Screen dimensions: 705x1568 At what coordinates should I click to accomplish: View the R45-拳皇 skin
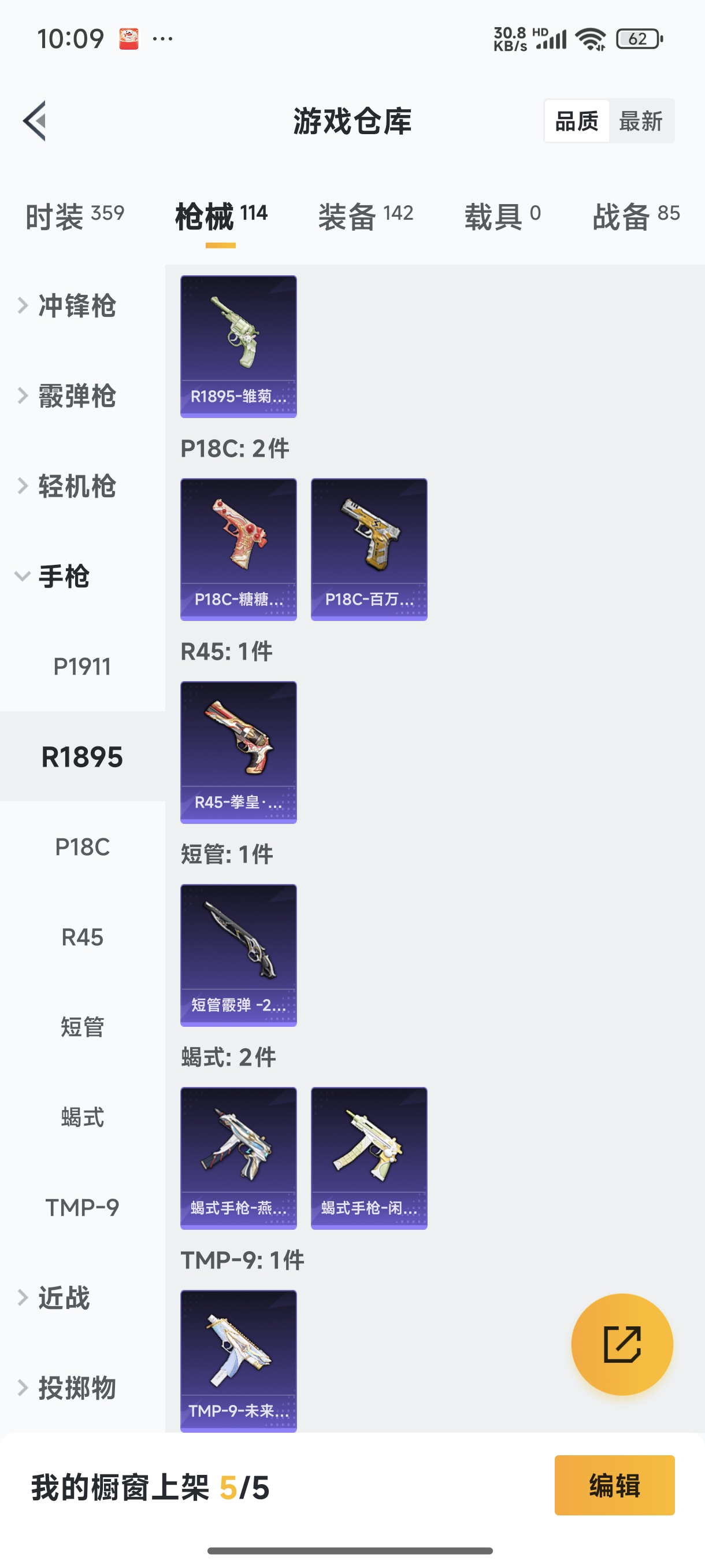click(239, 752)
